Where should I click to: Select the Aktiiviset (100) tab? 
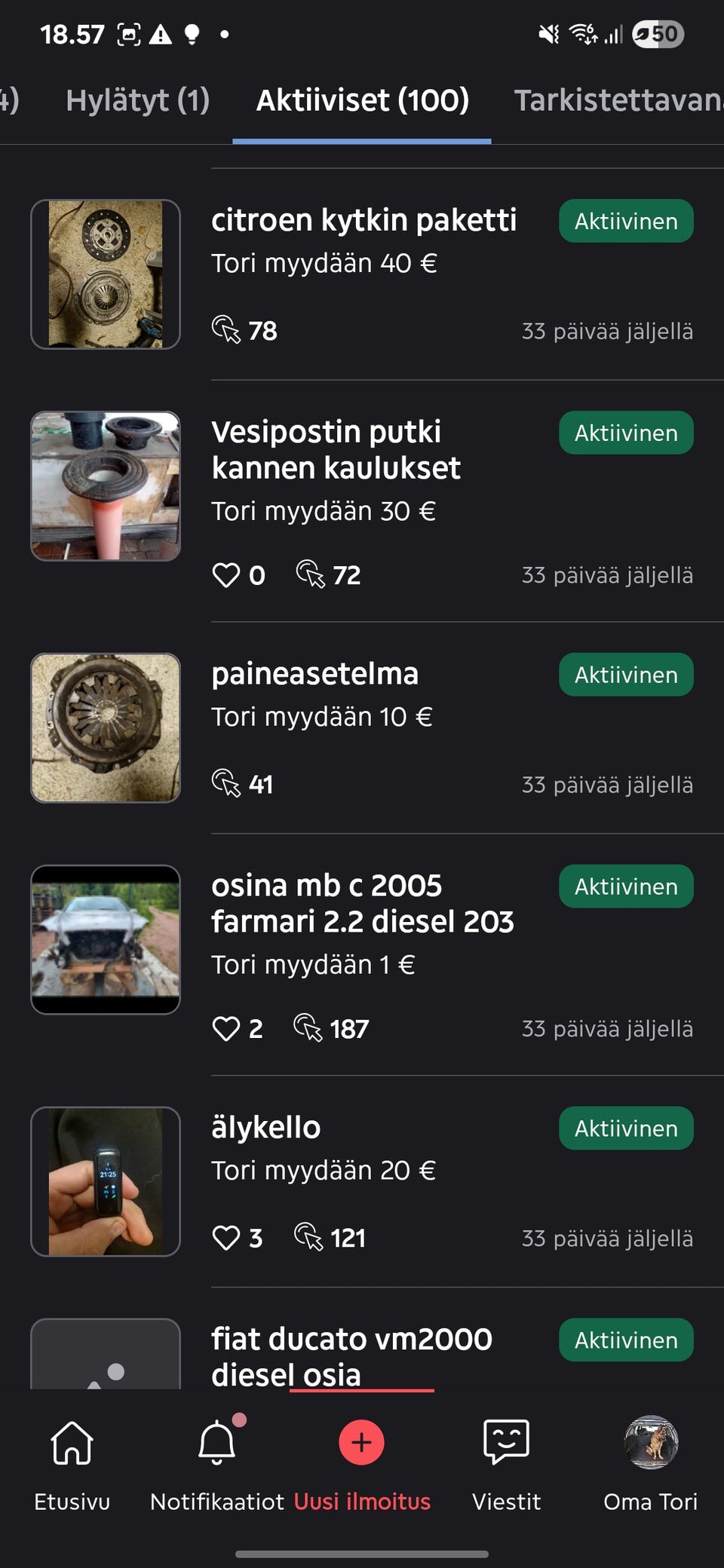pos(362,100)
